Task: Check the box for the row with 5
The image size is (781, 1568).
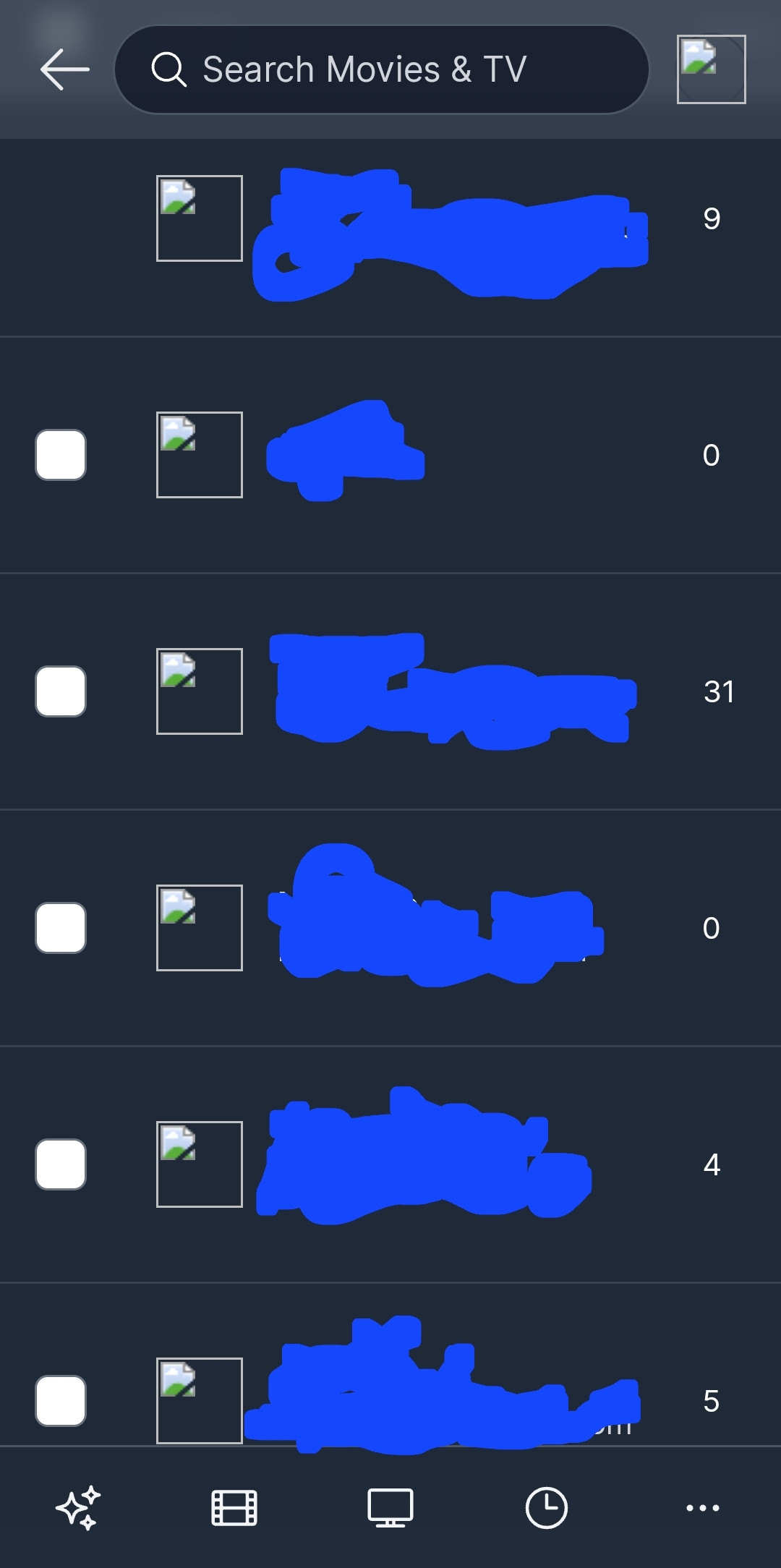Action: click(61, 1401)
